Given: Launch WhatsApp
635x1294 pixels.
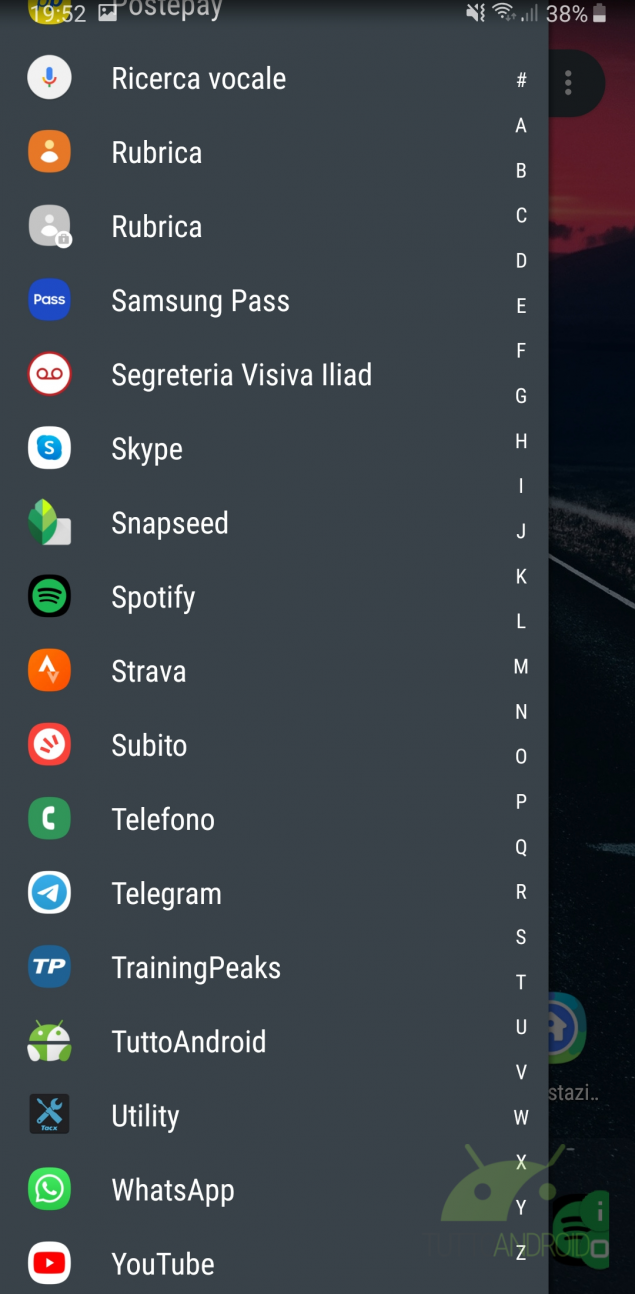Looking at the screenshot, I should pyautogui.click(x=173, y=1190).
